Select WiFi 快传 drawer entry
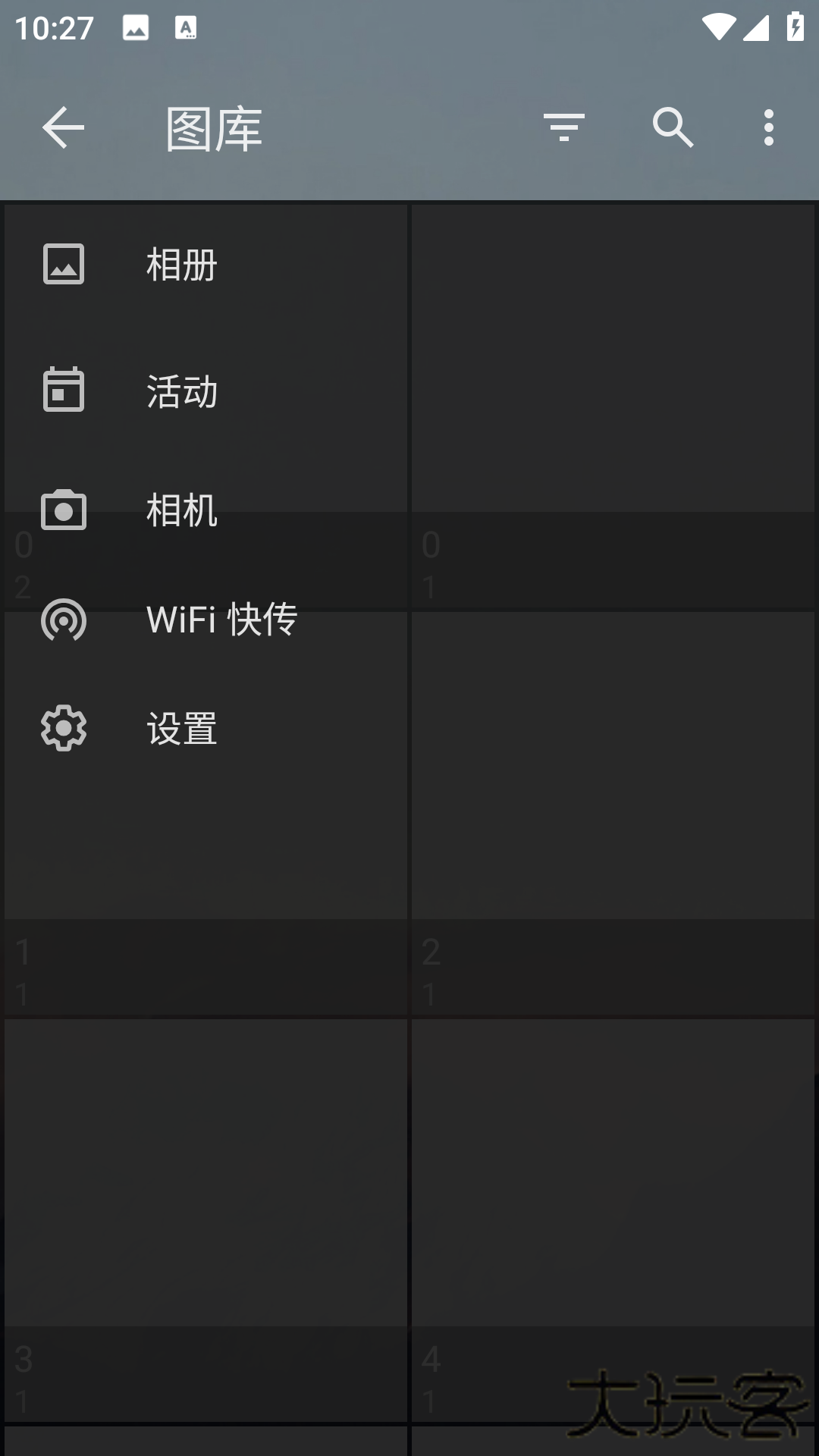This screenshot has width=819, height=1456. pyautogui.click(x=222, y=620)
